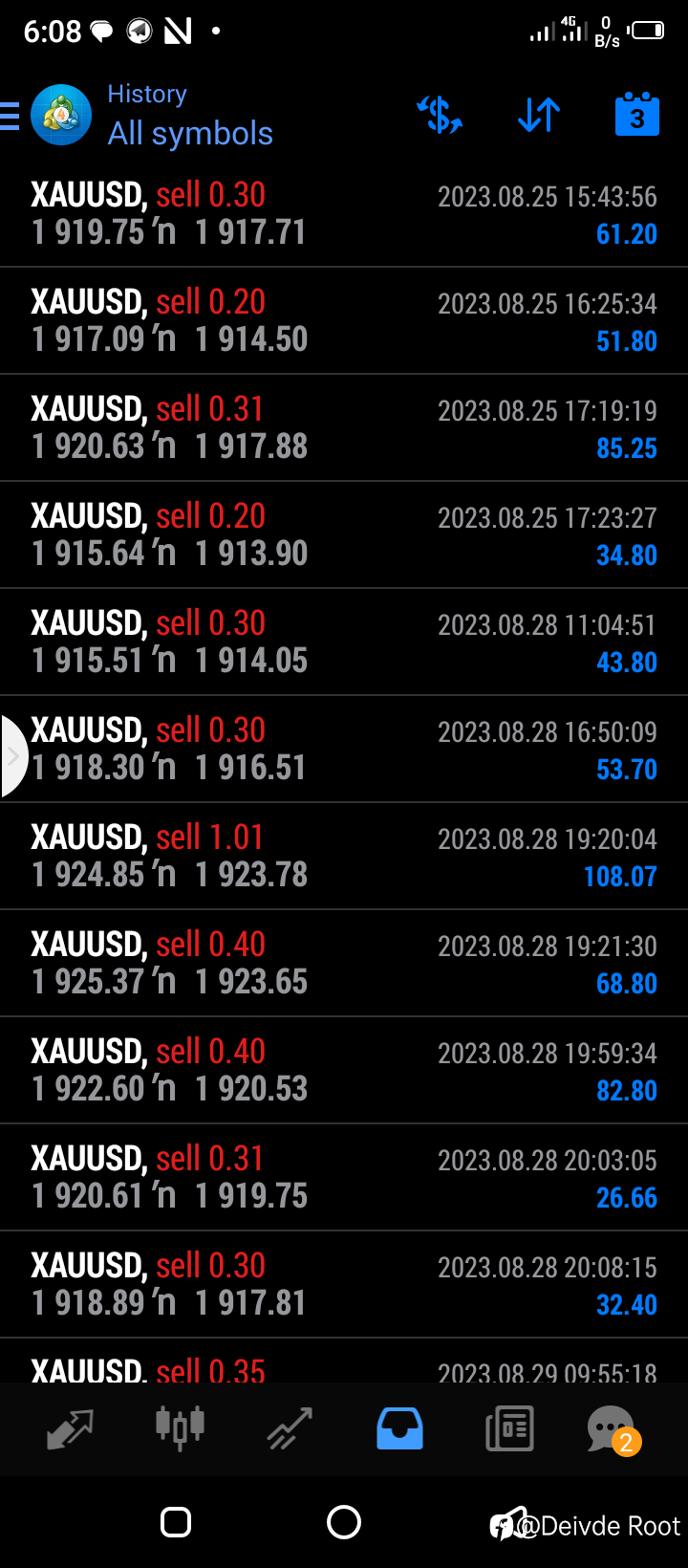Open the sell 0.20 trade with profit 51.80

[x=344, y=321]
